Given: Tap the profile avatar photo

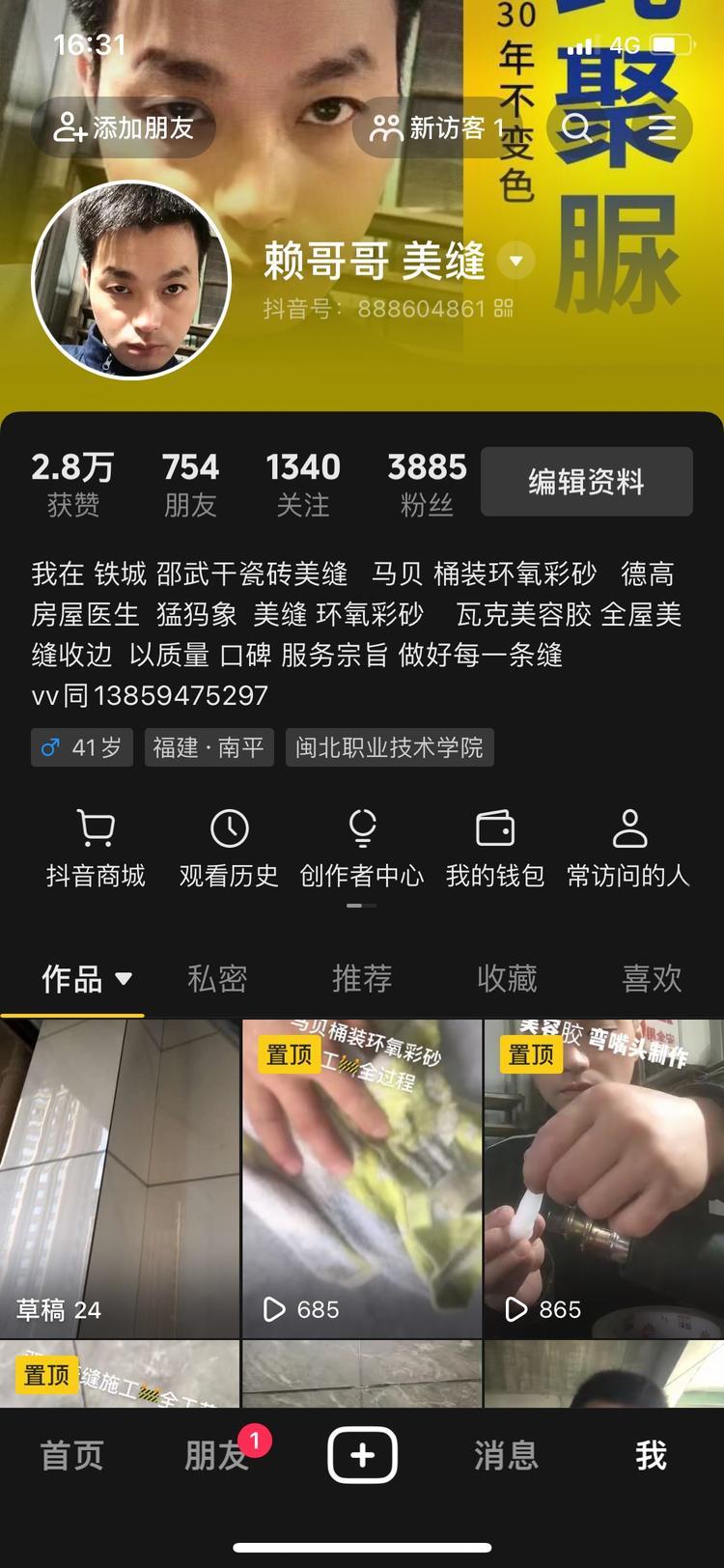Looking at the screenshot, I should [x=131, y=280].
